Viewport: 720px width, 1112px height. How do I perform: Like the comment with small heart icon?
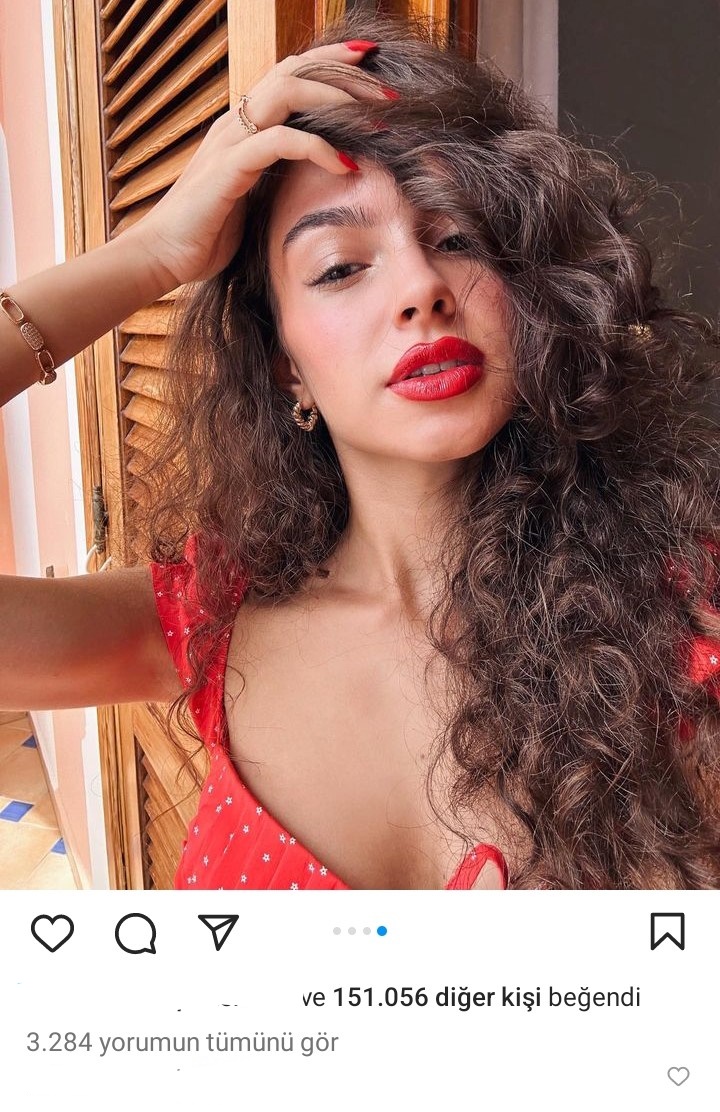(678, 1076)
